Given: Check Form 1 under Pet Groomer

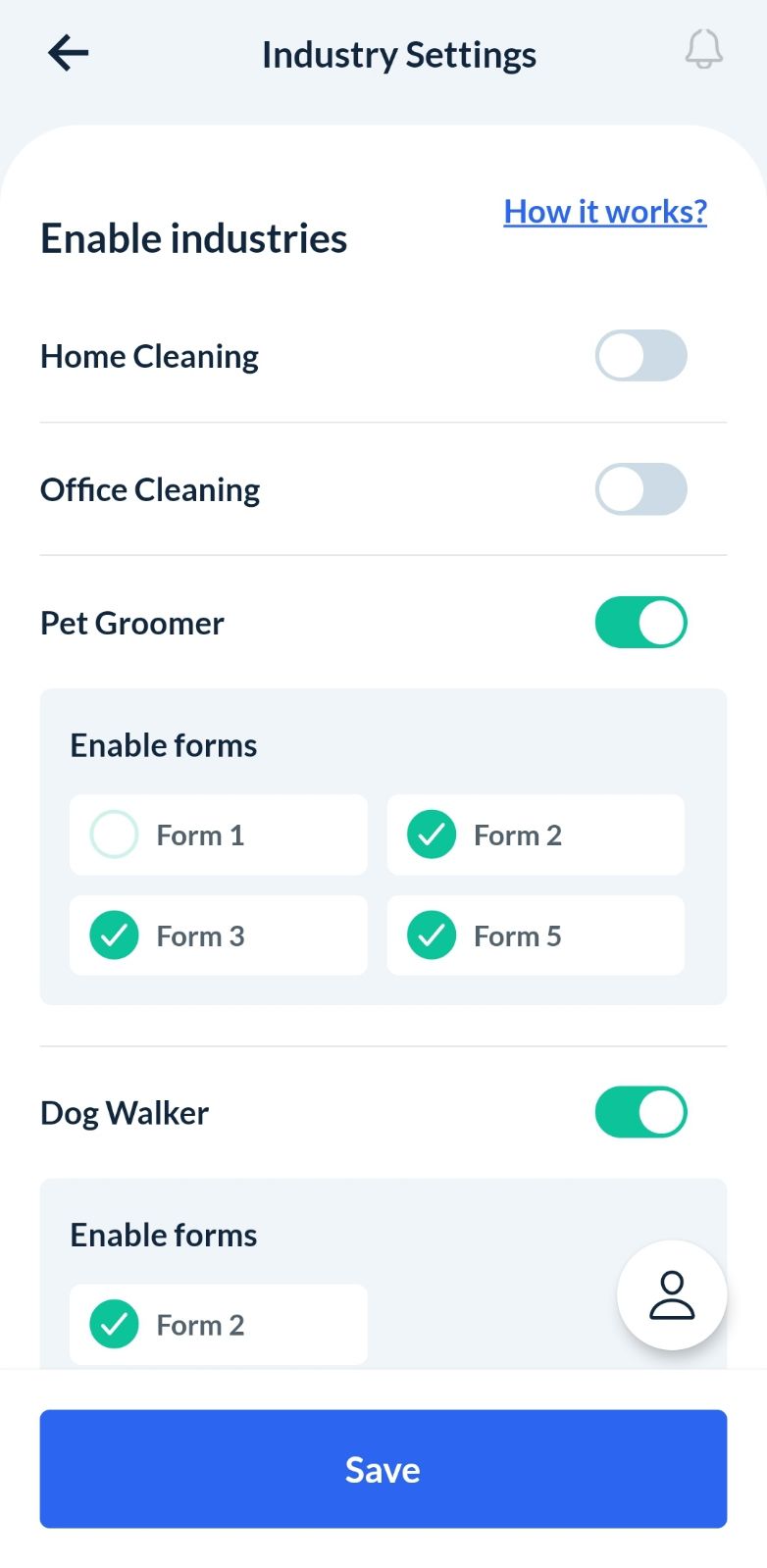Looking at the screenshot, I should pyautogui.click(x=115, y=835).
